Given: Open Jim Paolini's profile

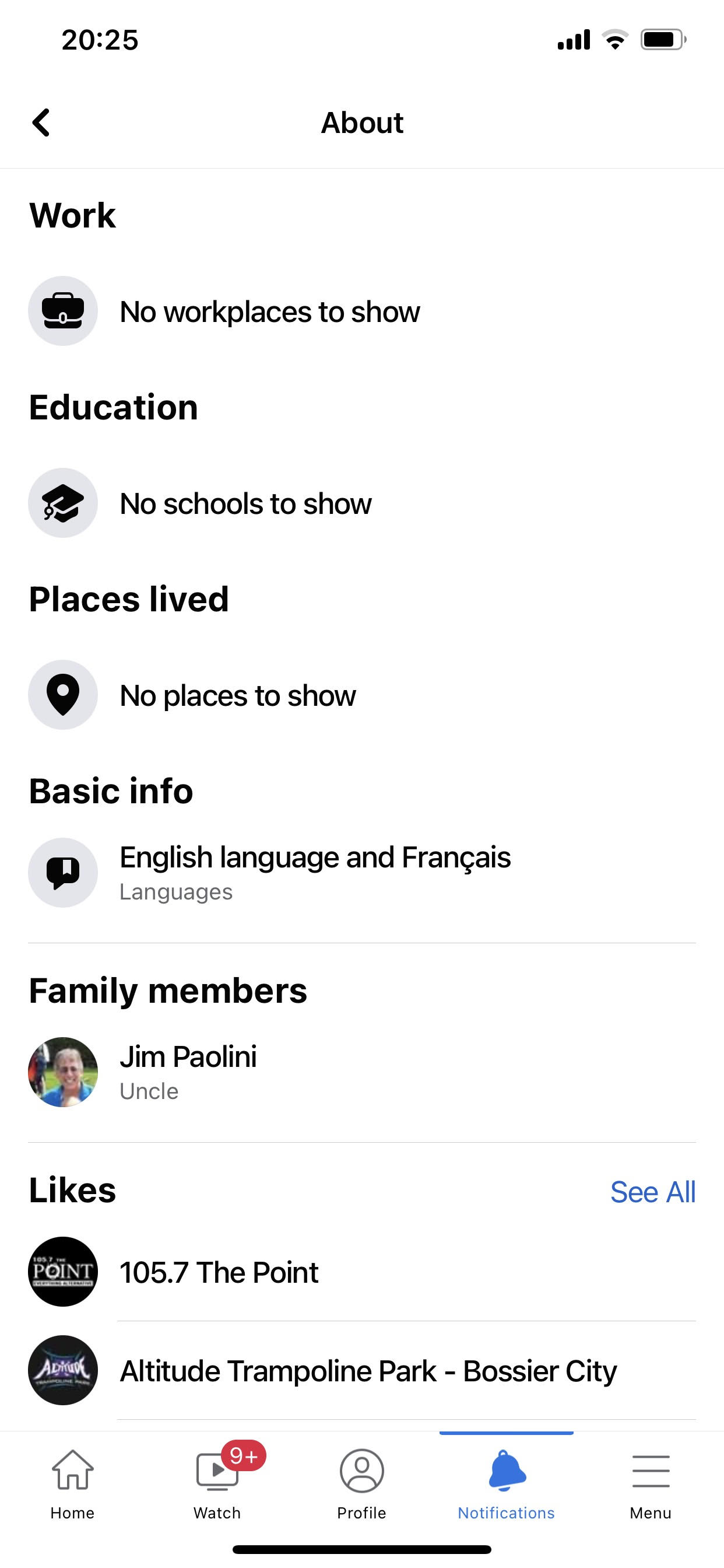Looking at the screenshot, I should (x=362, y=1072).
